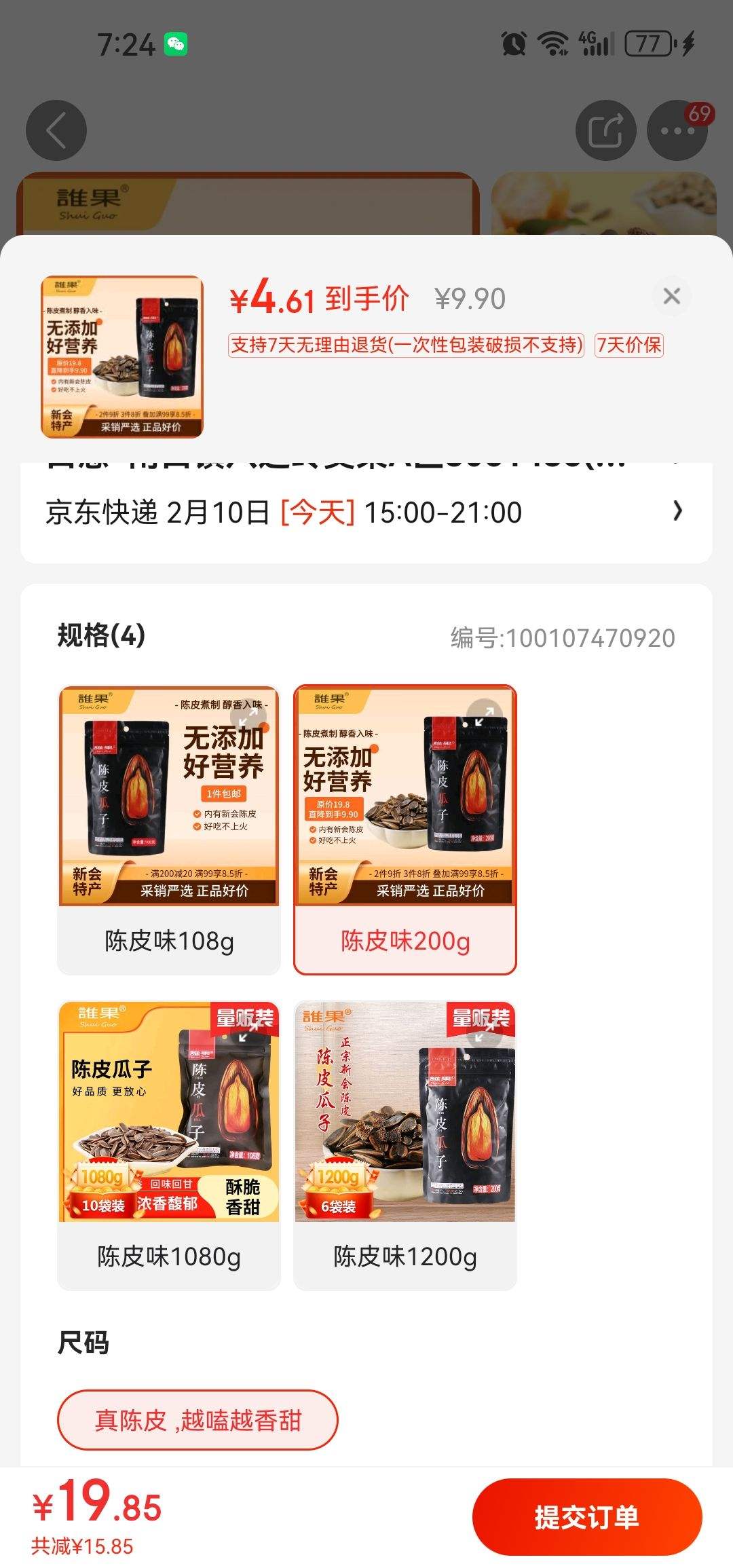733x1568 pixels.
Task: Open the 支持7天无理由退货 policy link
Action: coord(405,346)
